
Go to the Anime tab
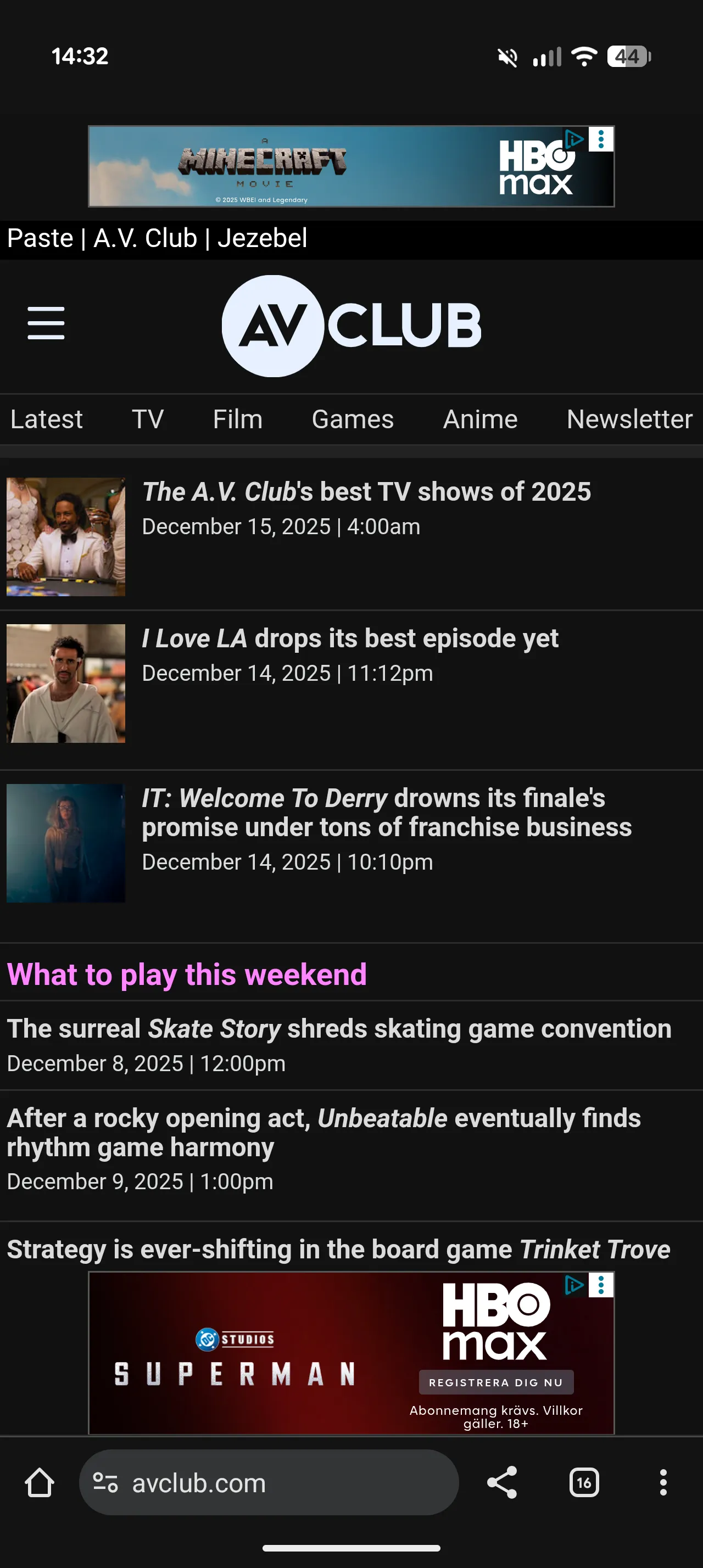coord(479,419)
